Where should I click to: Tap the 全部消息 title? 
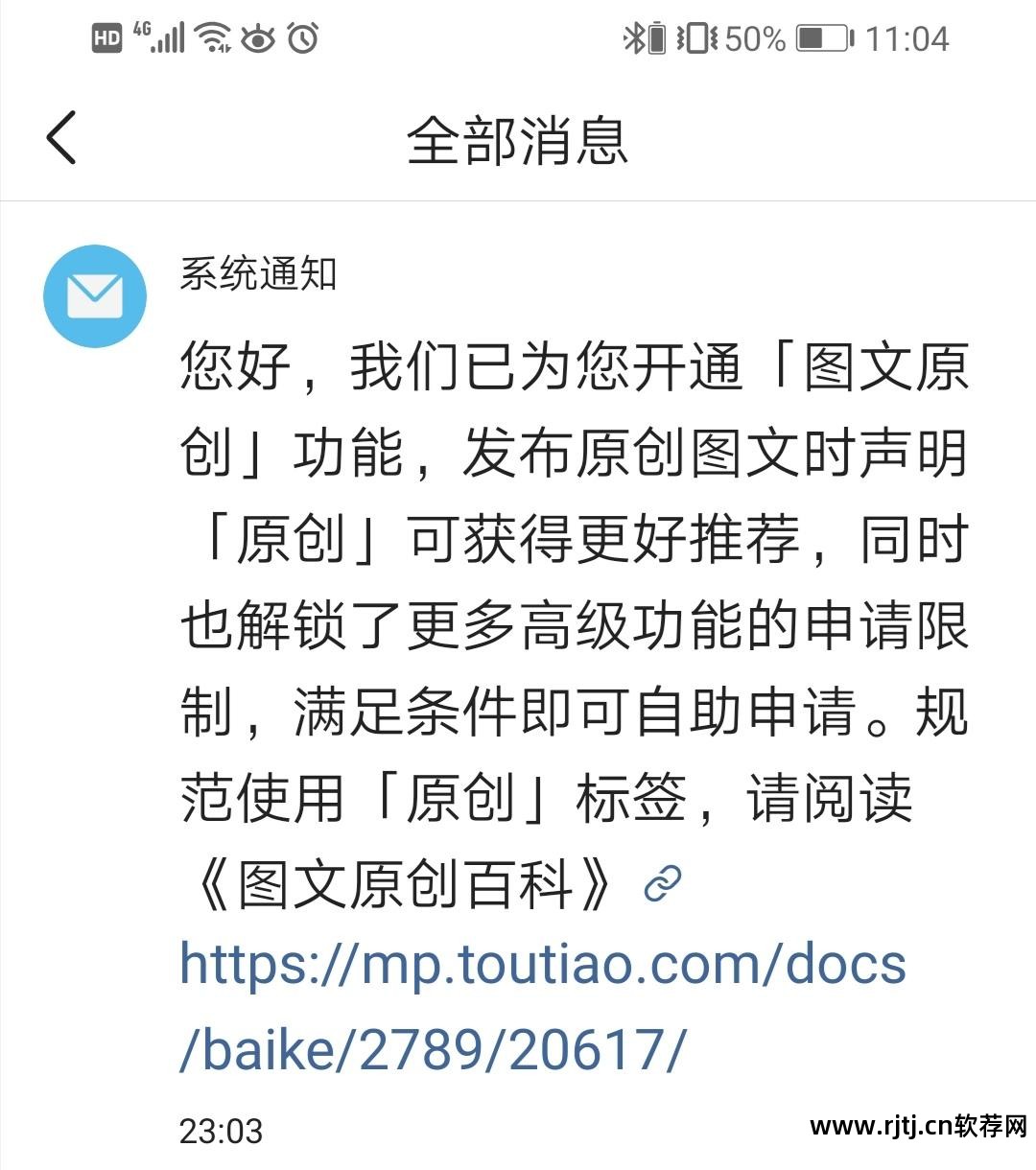[x=518, y=141]
